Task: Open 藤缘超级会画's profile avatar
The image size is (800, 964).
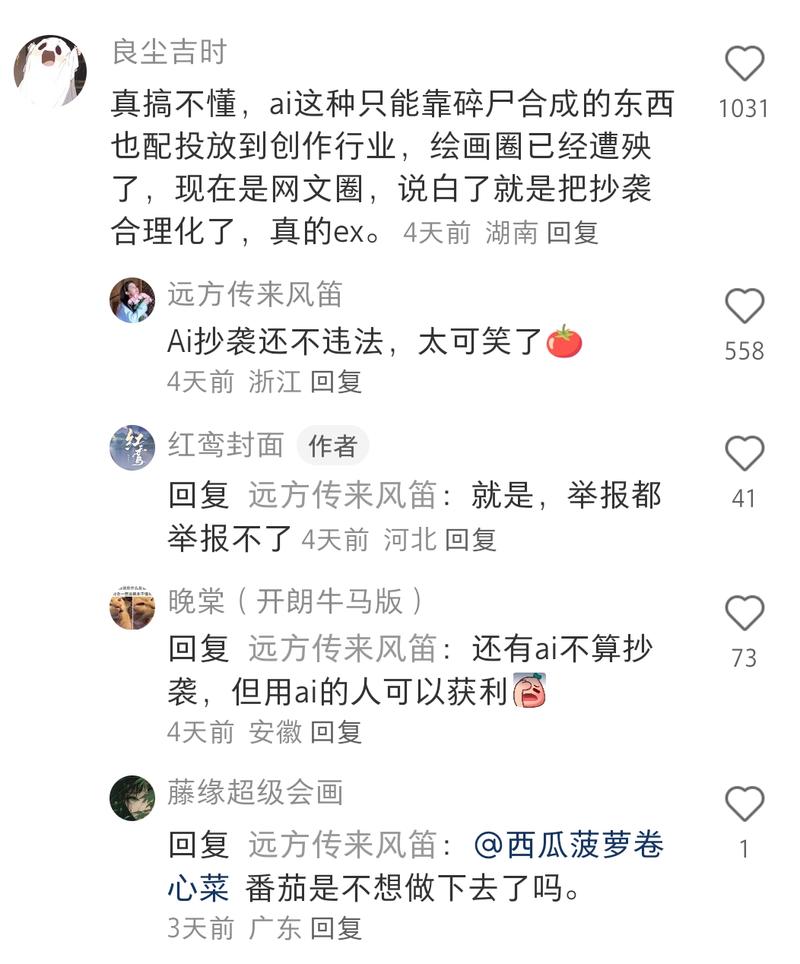Action: 132,798
